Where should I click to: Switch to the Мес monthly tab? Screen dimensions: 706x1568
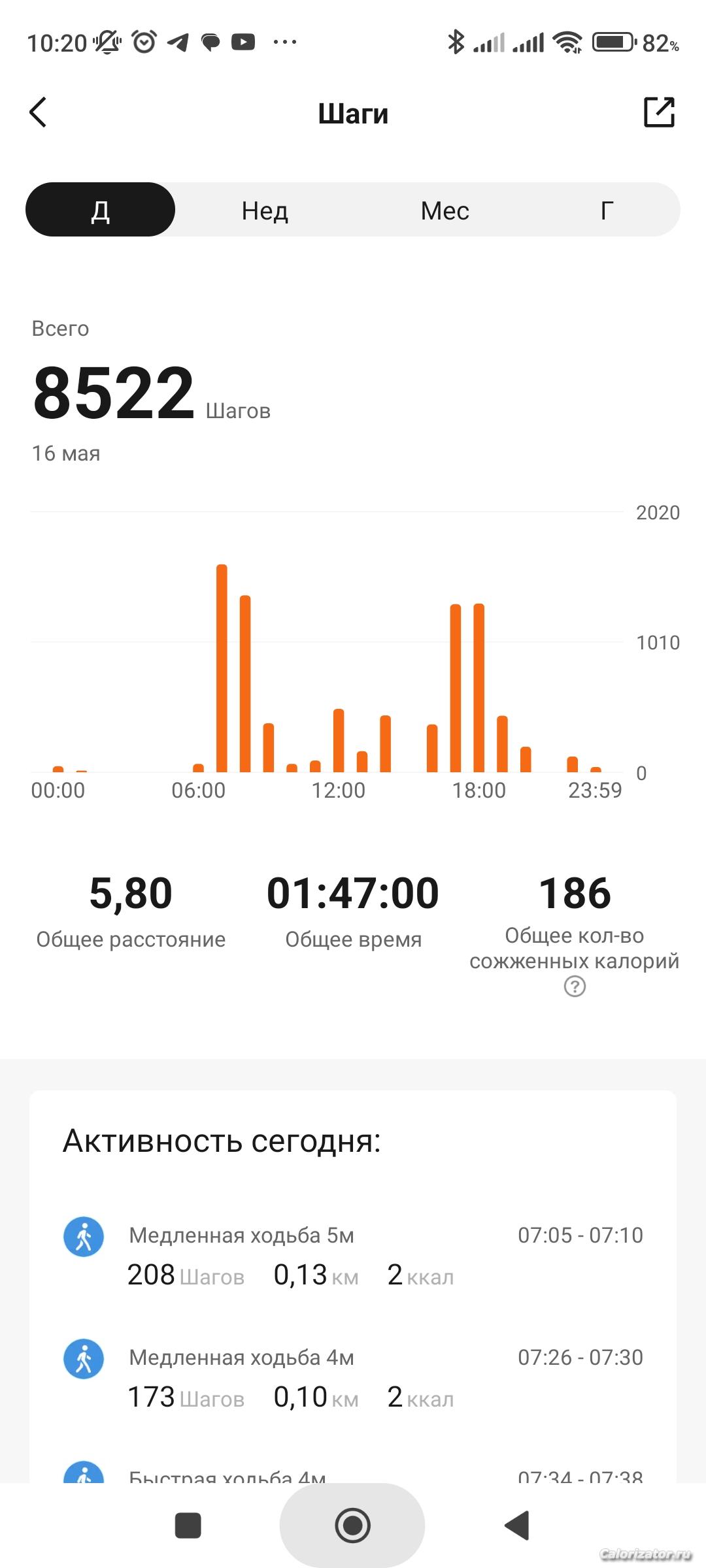[x=445, y=210]
